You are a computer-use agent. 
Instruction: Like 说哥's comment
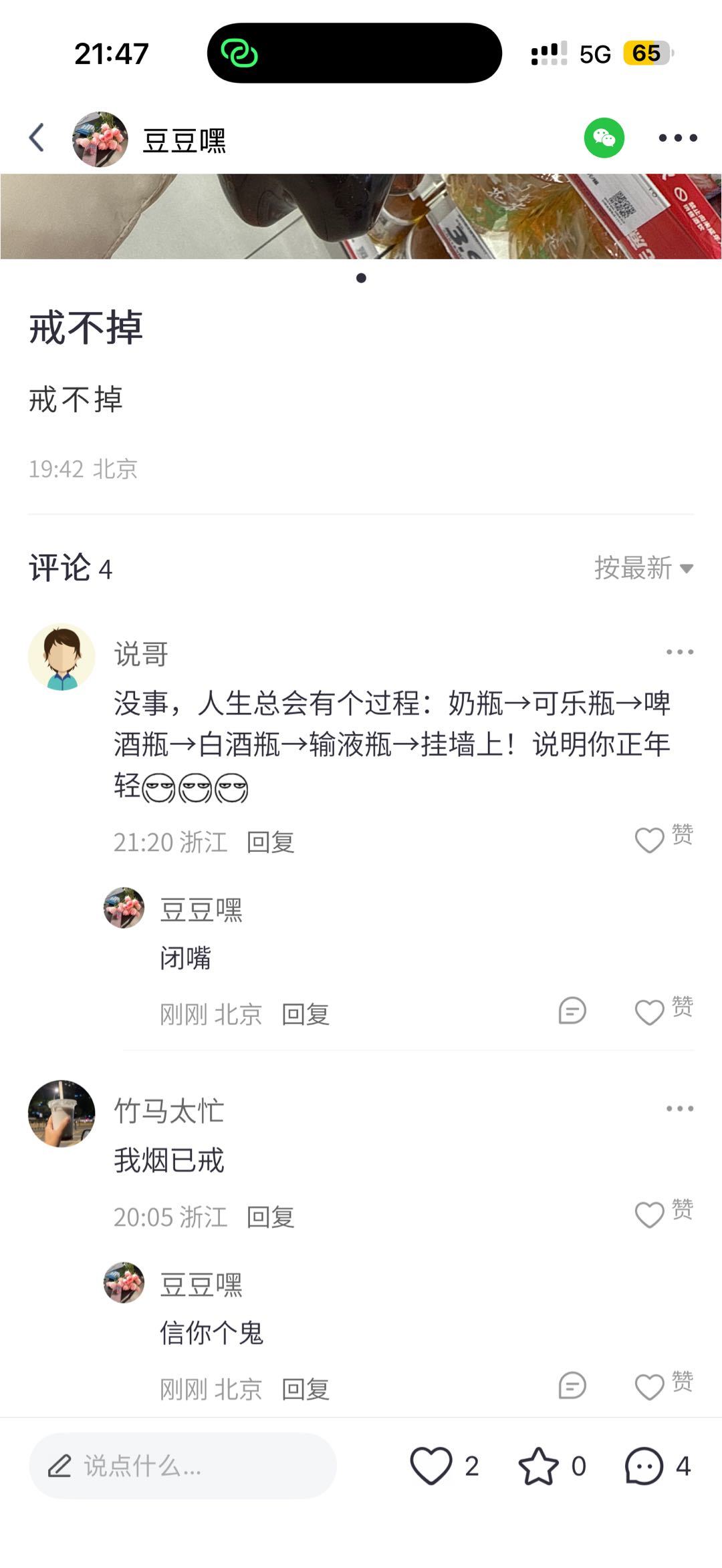pos(649,840)
